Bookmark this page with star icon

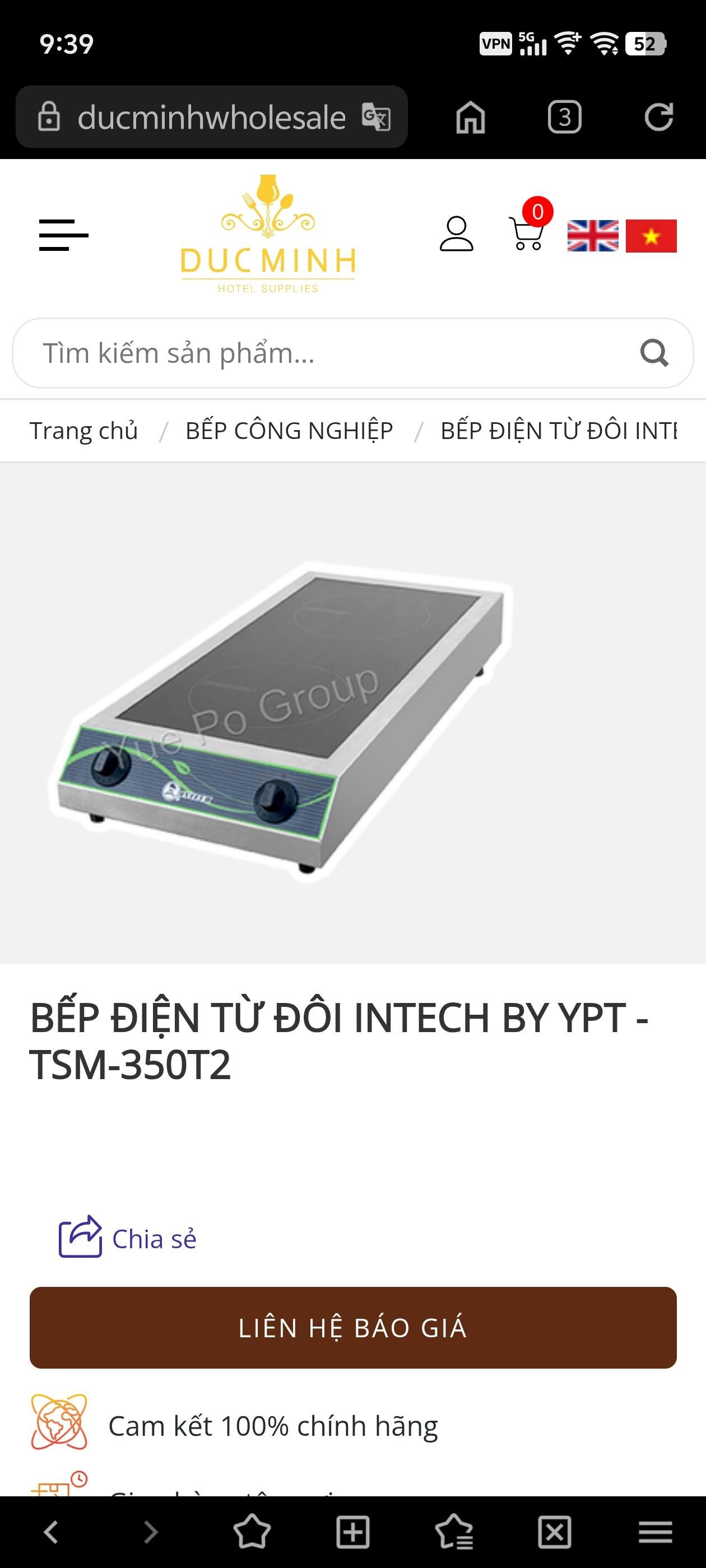pyautogui.click(x=252, y=1532)
